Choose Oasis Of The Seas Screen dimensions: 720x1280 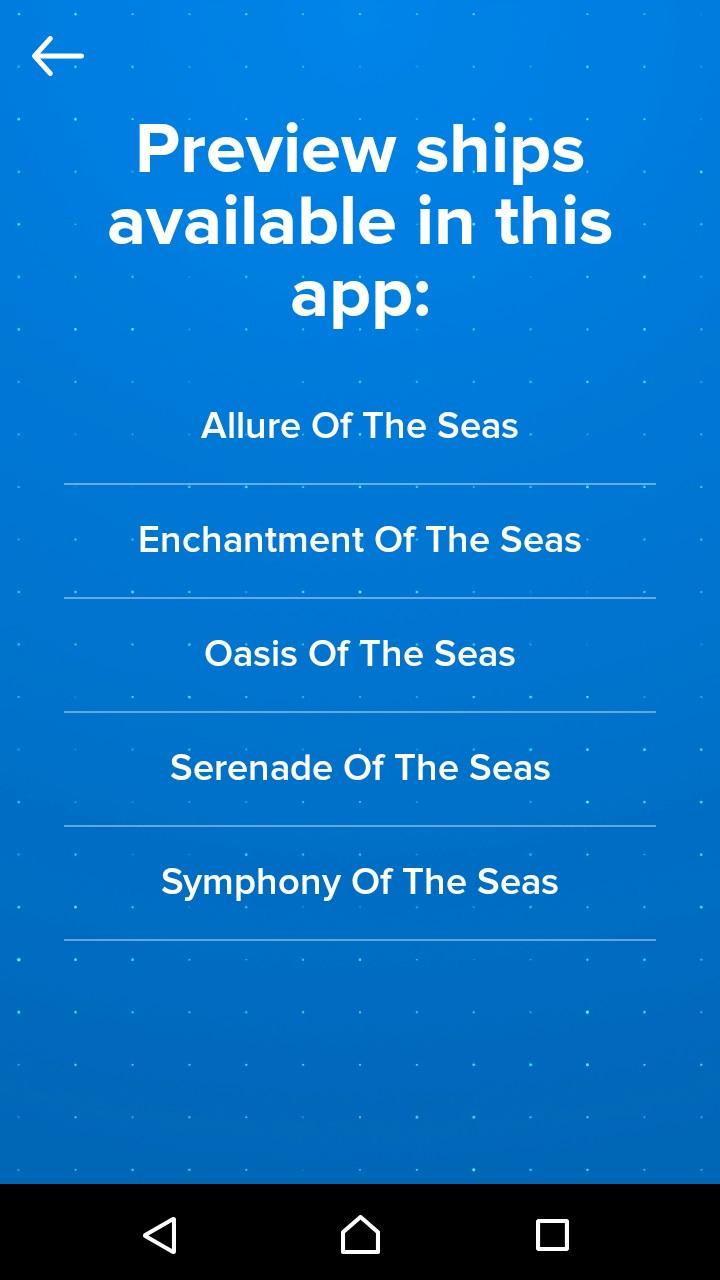tap(360, 654)
